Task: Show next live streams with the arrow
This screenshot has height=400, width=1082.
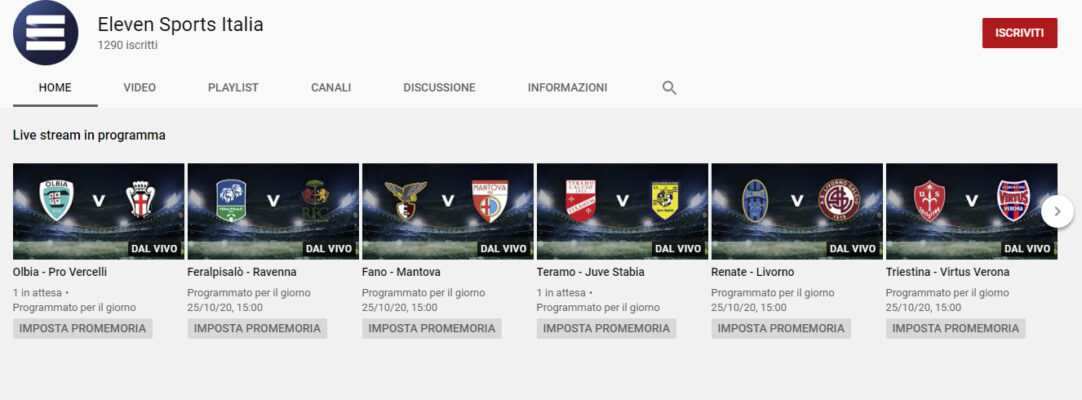Action: (x=1057, y=211)
